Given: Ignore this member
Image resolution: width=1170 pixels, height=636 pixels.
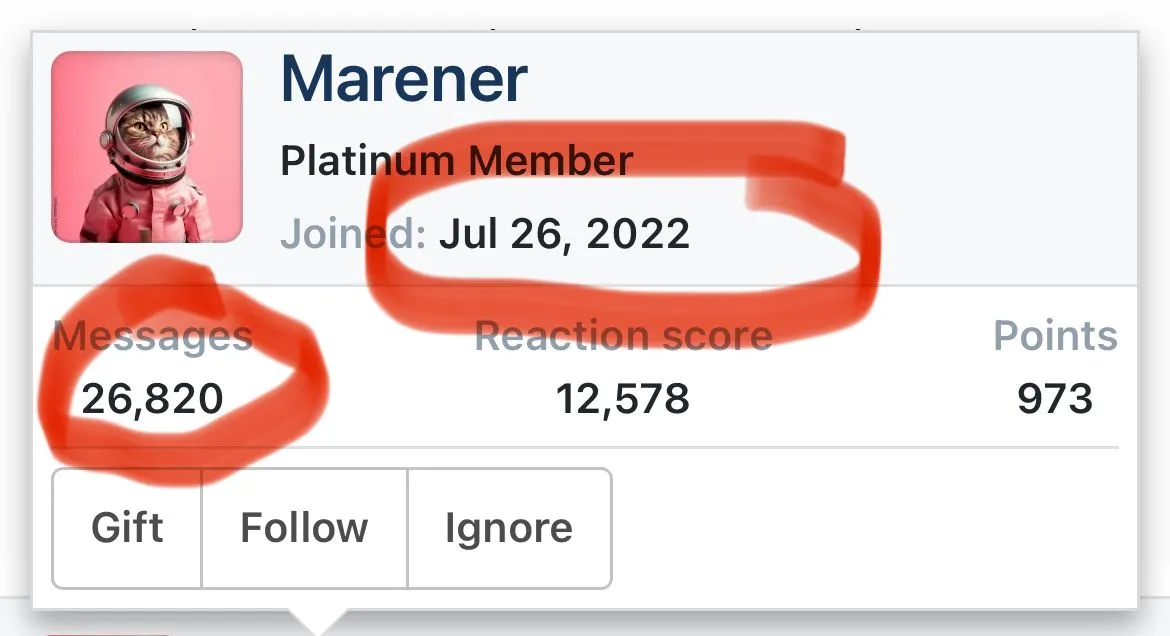Looking at the screenshot, I should coord(508,528).
